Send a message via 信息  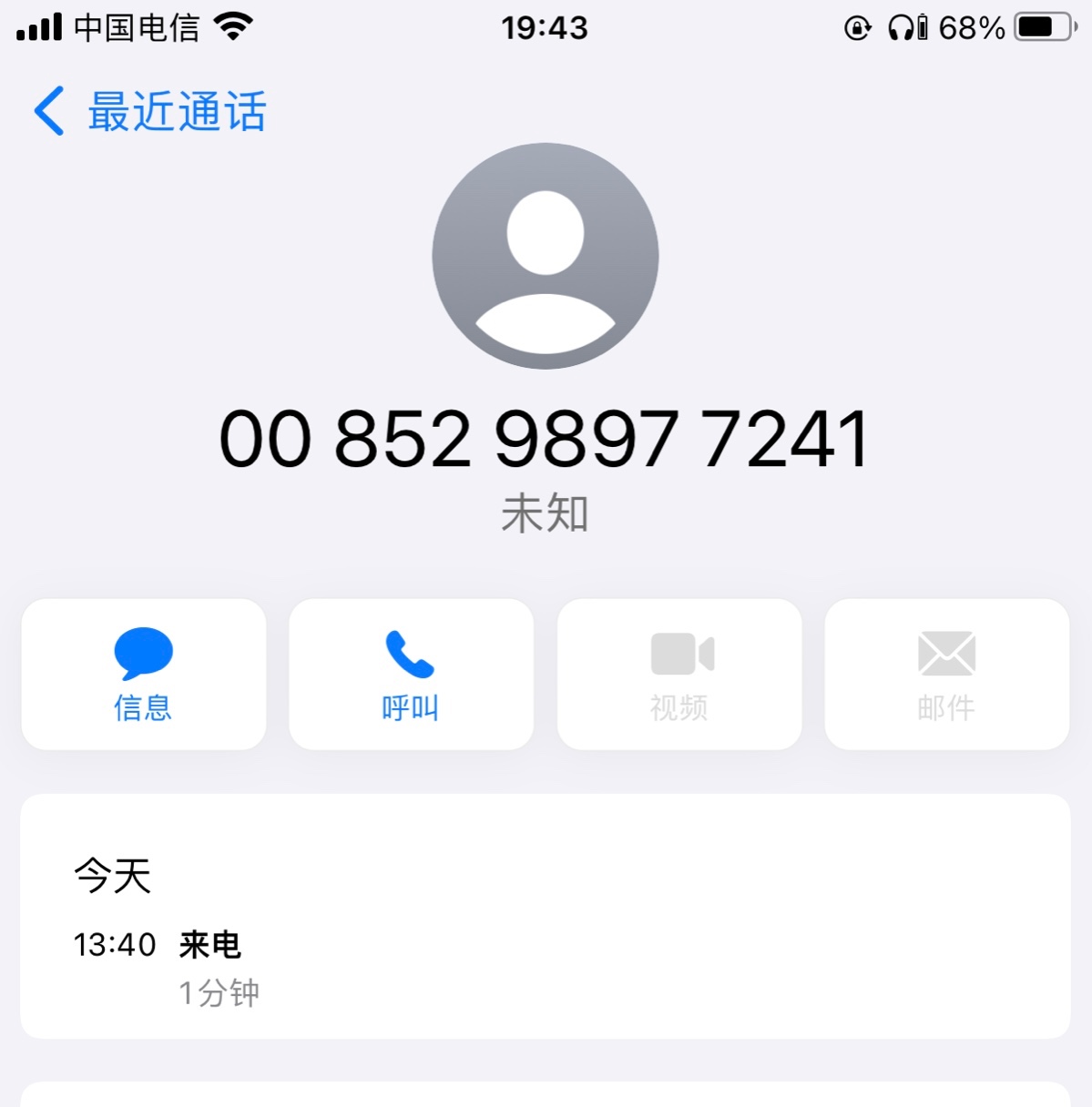coord(144,675)
